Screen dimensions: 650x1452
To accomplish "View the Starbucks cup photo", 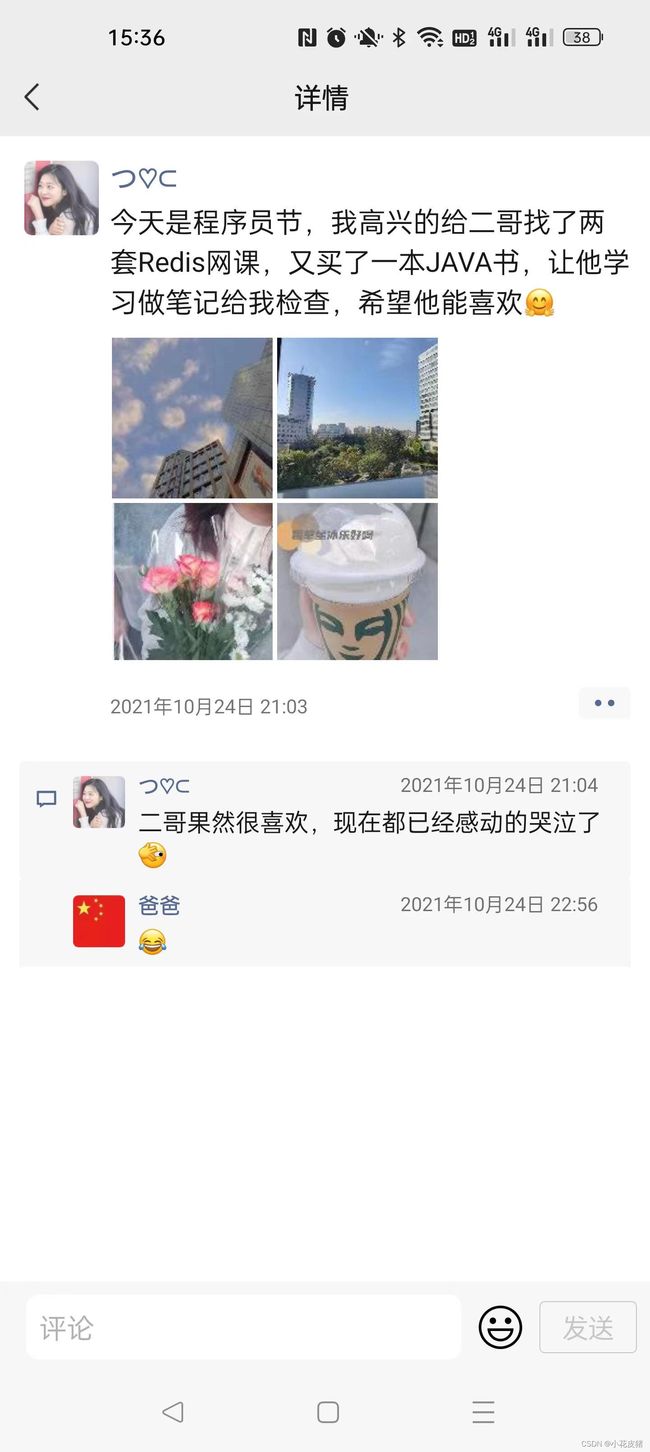I will click(x=357, y=581).
